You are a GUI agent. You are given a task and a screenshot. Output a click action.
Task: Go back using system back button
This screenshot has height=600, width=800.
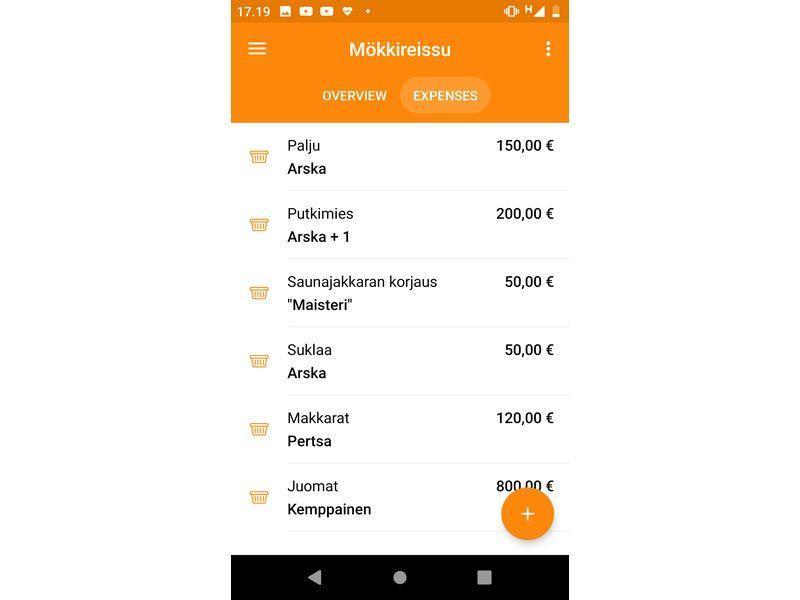pyautogui.click(x=315, y=577)
